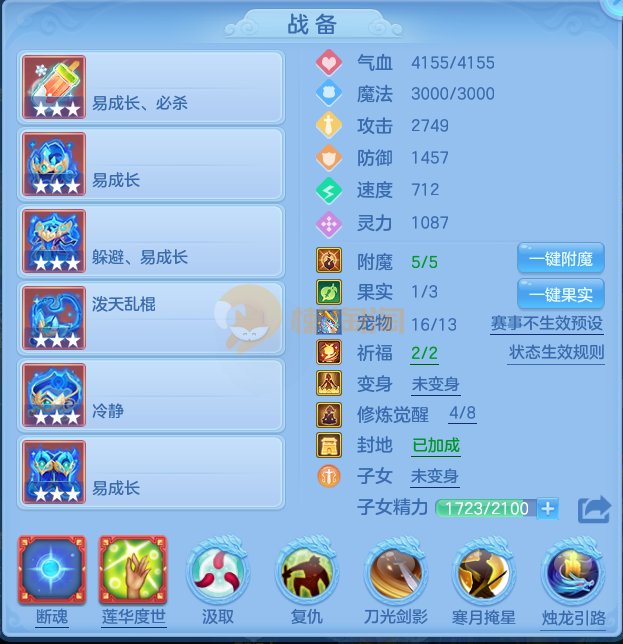Image resolution: width=623 pixels, height=644 pixels.
Task: Share this 战备 panel
Action: click(594, 509)
